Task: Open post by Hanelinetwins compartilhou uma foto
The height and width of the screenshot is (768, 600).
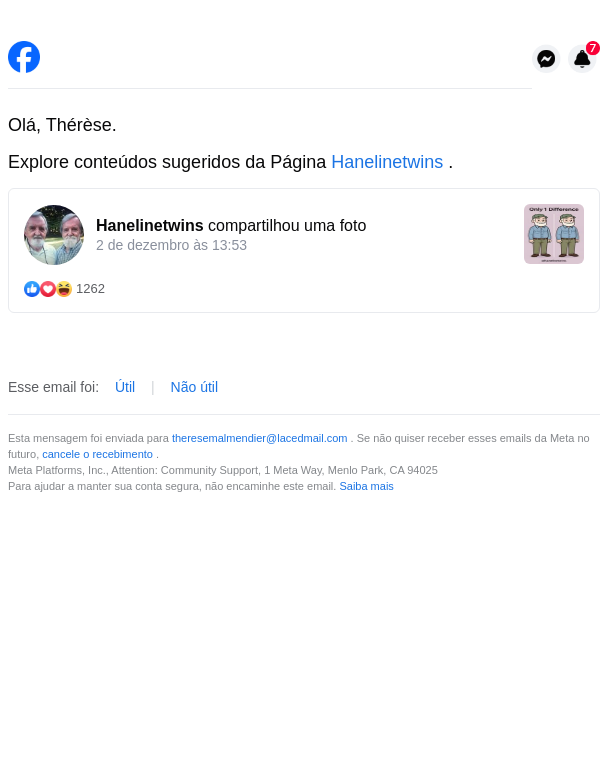Action: [x=231, y=226]
